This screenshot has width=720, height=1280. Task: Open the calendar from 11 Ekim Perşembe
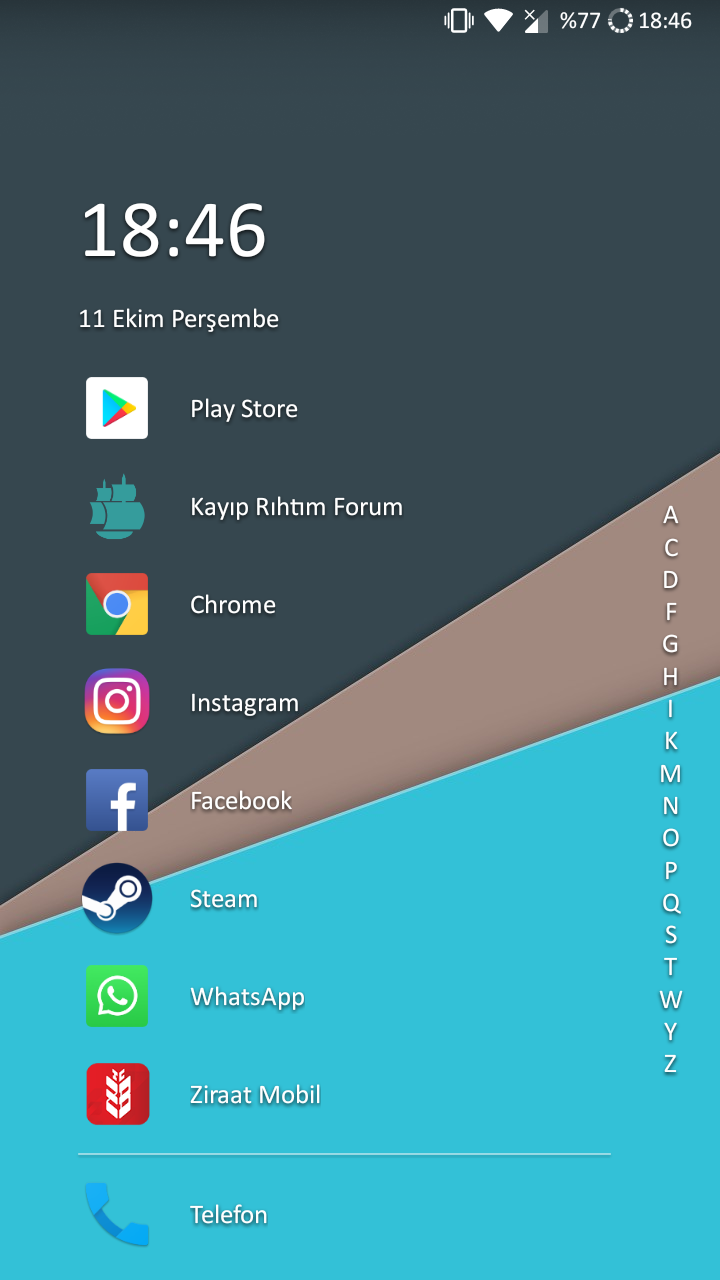pos(179,319)
